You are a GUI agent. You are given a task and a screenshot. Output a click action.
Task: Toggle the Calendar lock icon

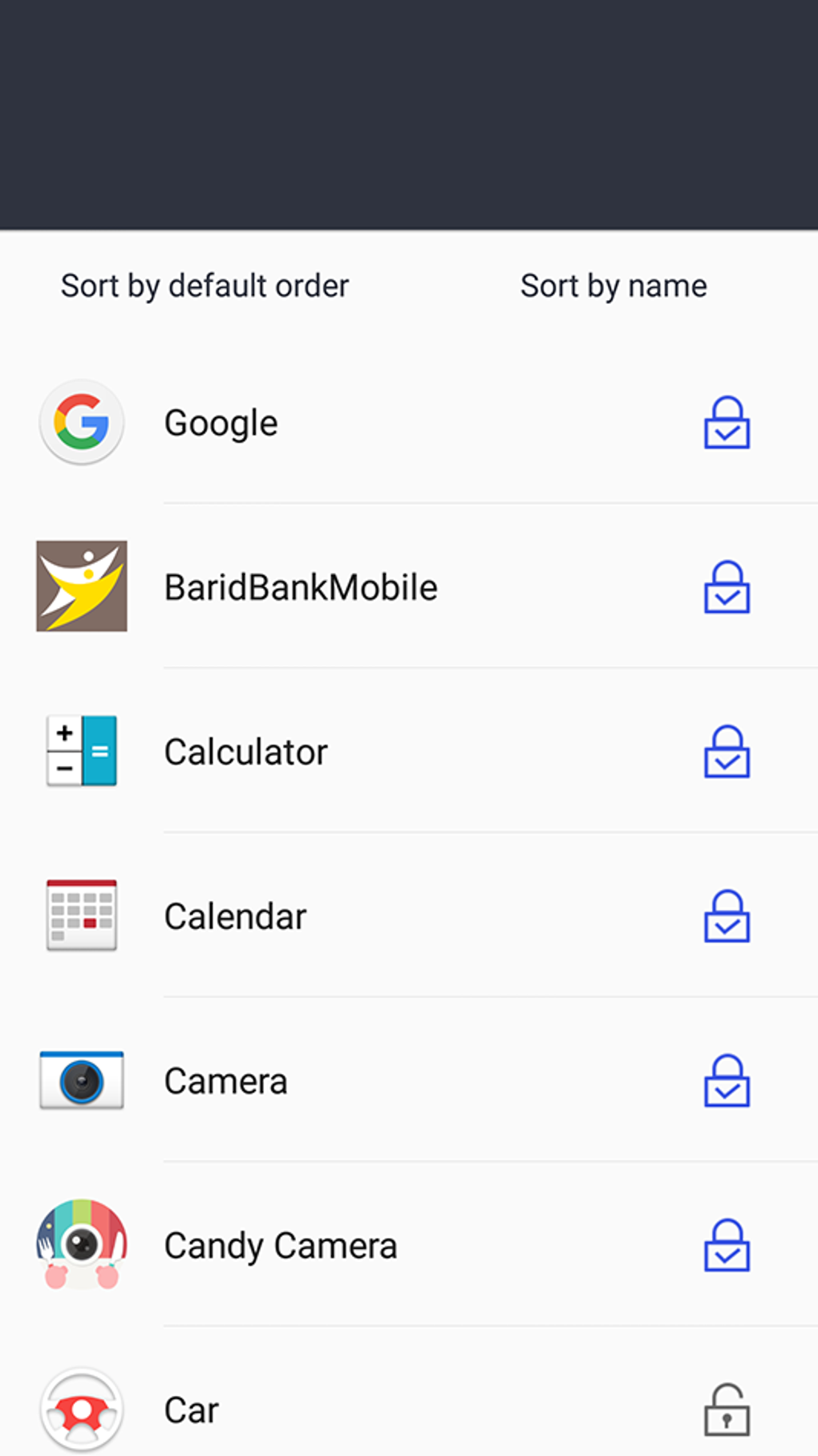727,916
